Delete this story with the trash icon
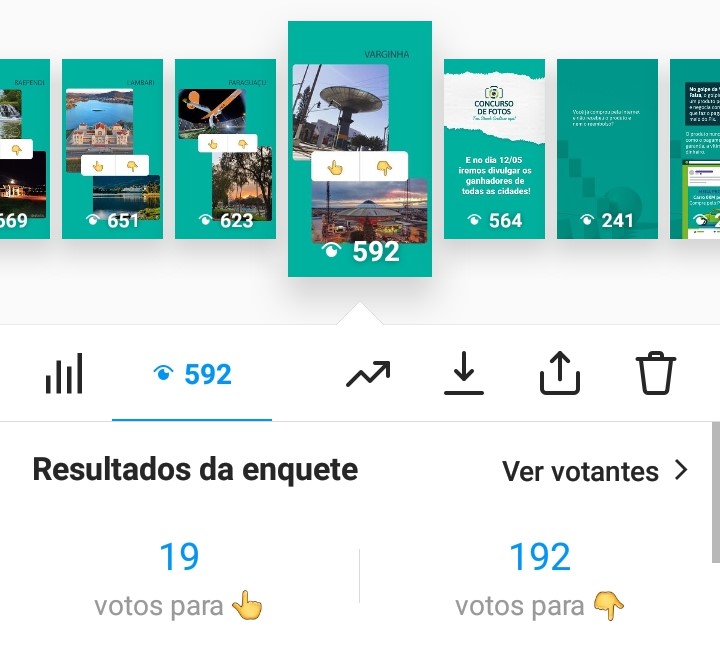720x657 pixels. tap(656, 375)
